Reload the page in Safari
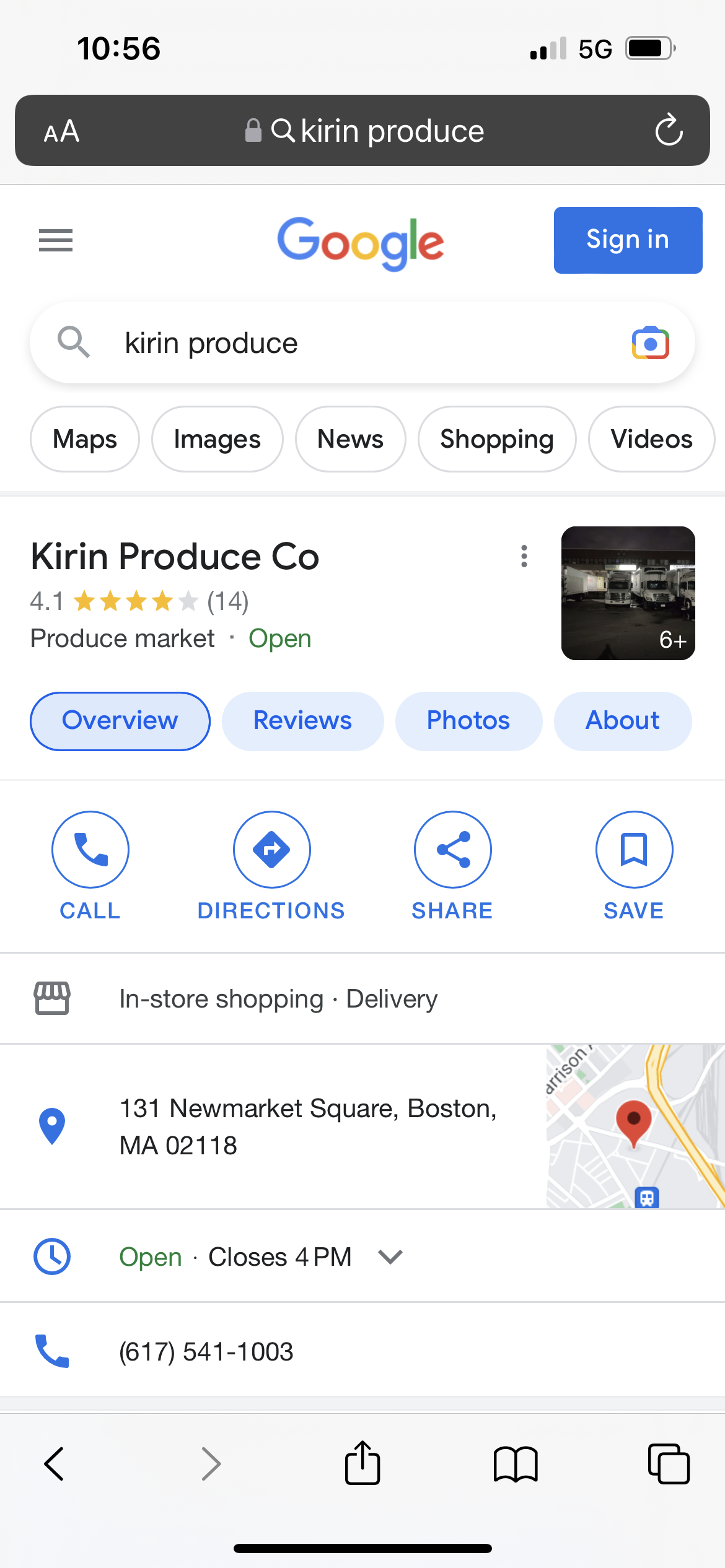The width and height of the screenshot is (725, 1568). (x=669, y=131)
